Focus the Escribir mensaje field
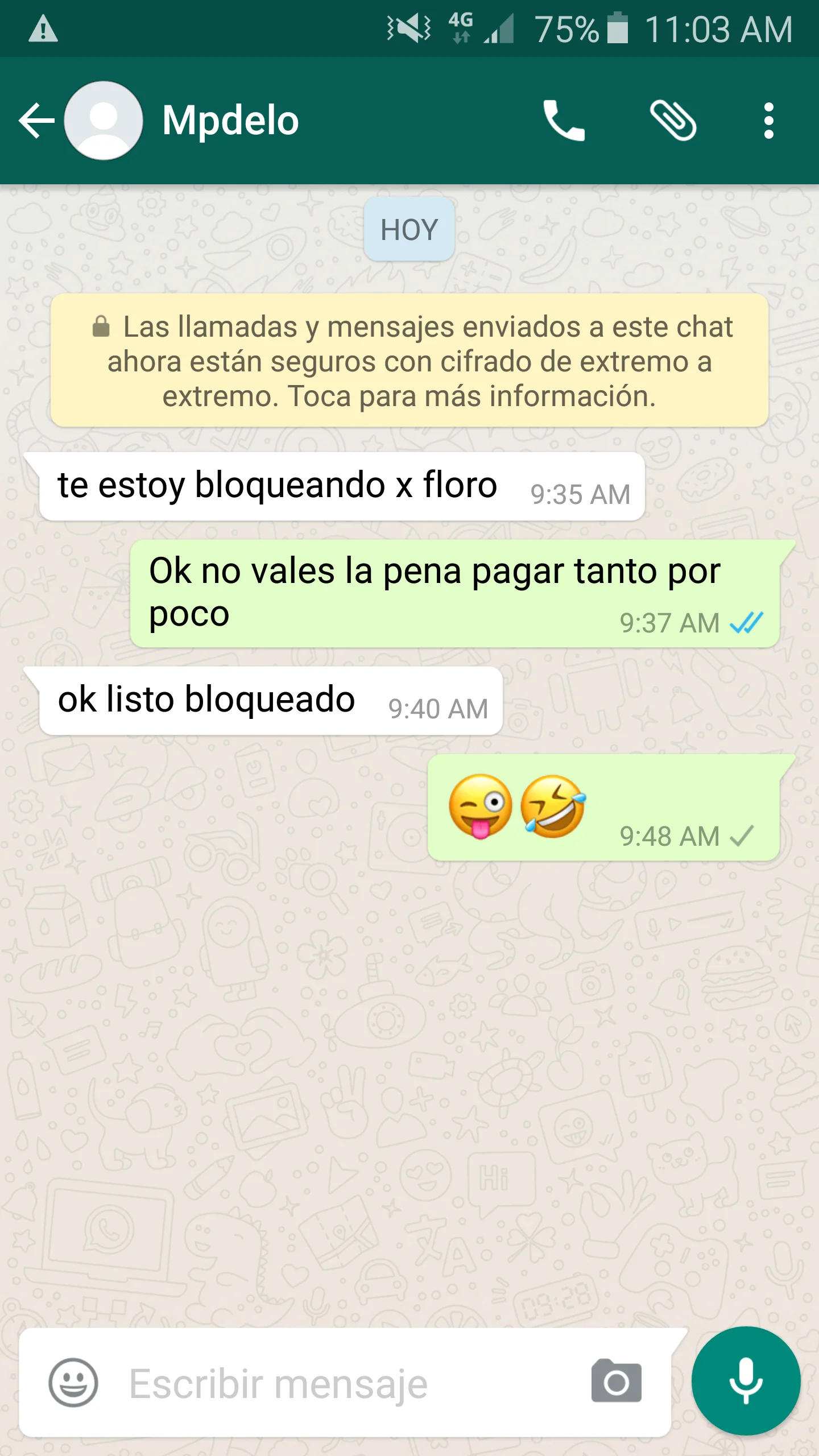 coord(341,1383)
